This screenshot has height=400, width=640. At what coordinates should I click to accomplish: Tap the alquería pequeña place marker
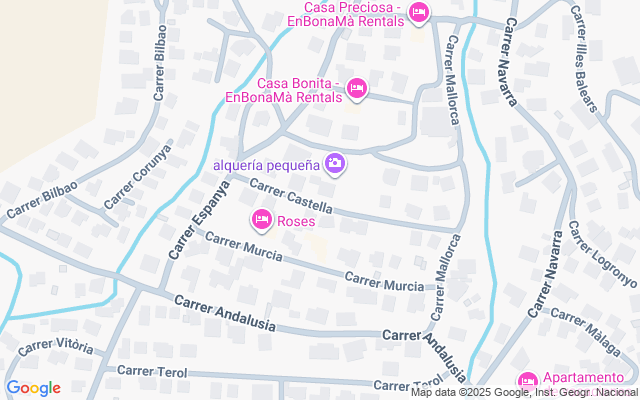(336, 163)
